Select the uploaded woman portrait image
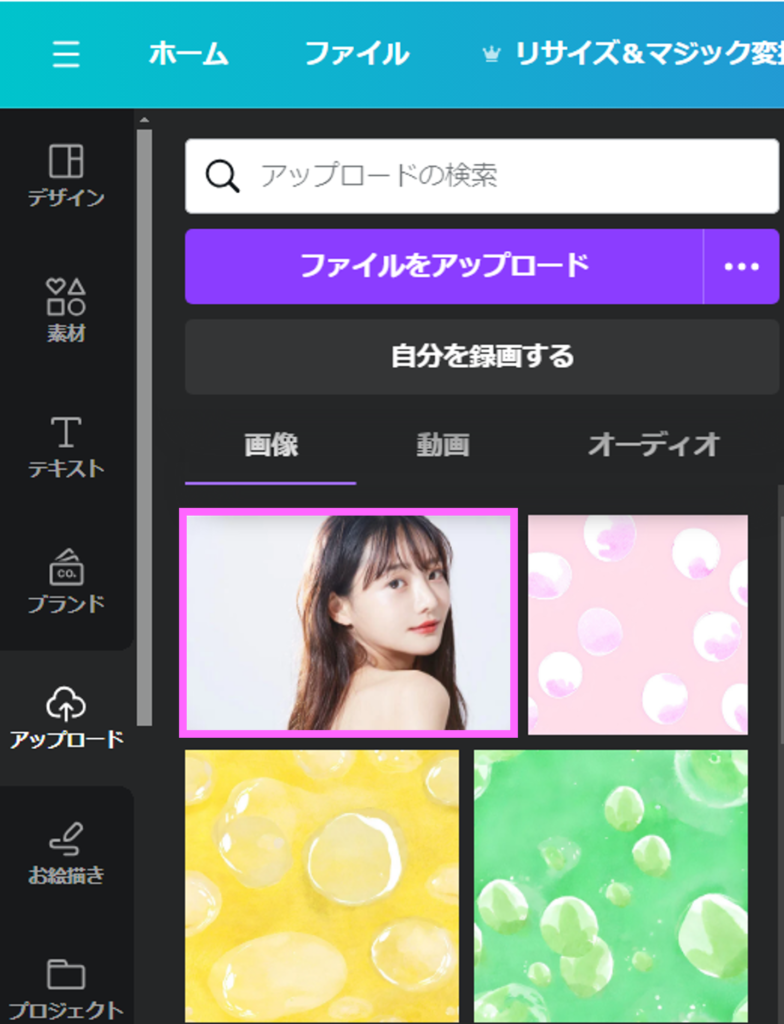 pos(348,623)
